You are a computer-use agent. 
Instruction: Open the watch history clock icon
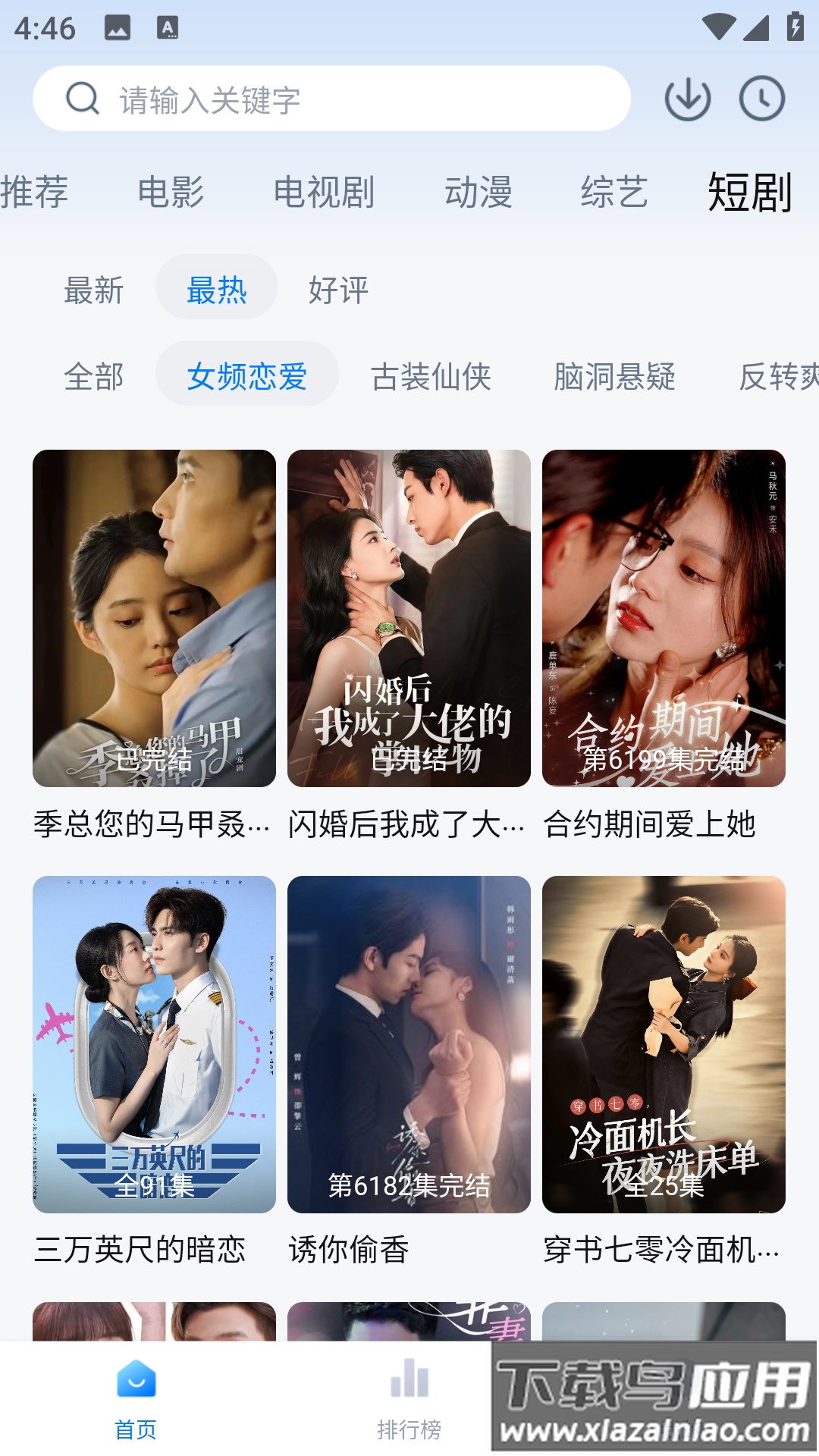761,99
